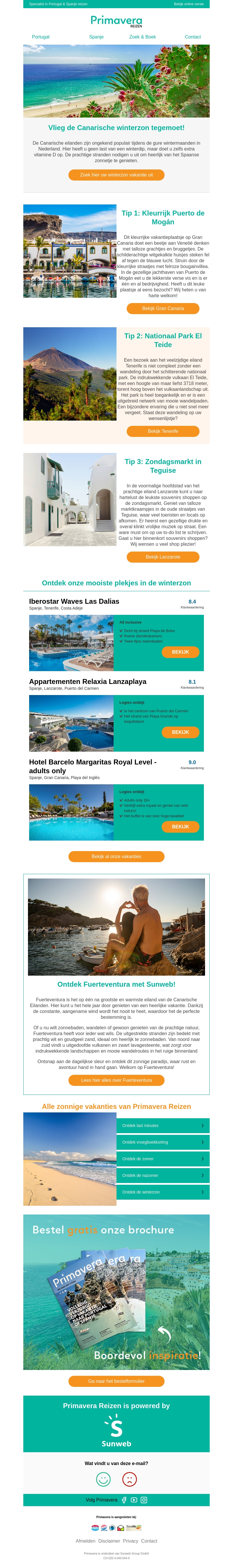The image size is (233, 1568).
Task: Rate the e-mail with the happy smiley
Action: click(x=103, y=1479)
